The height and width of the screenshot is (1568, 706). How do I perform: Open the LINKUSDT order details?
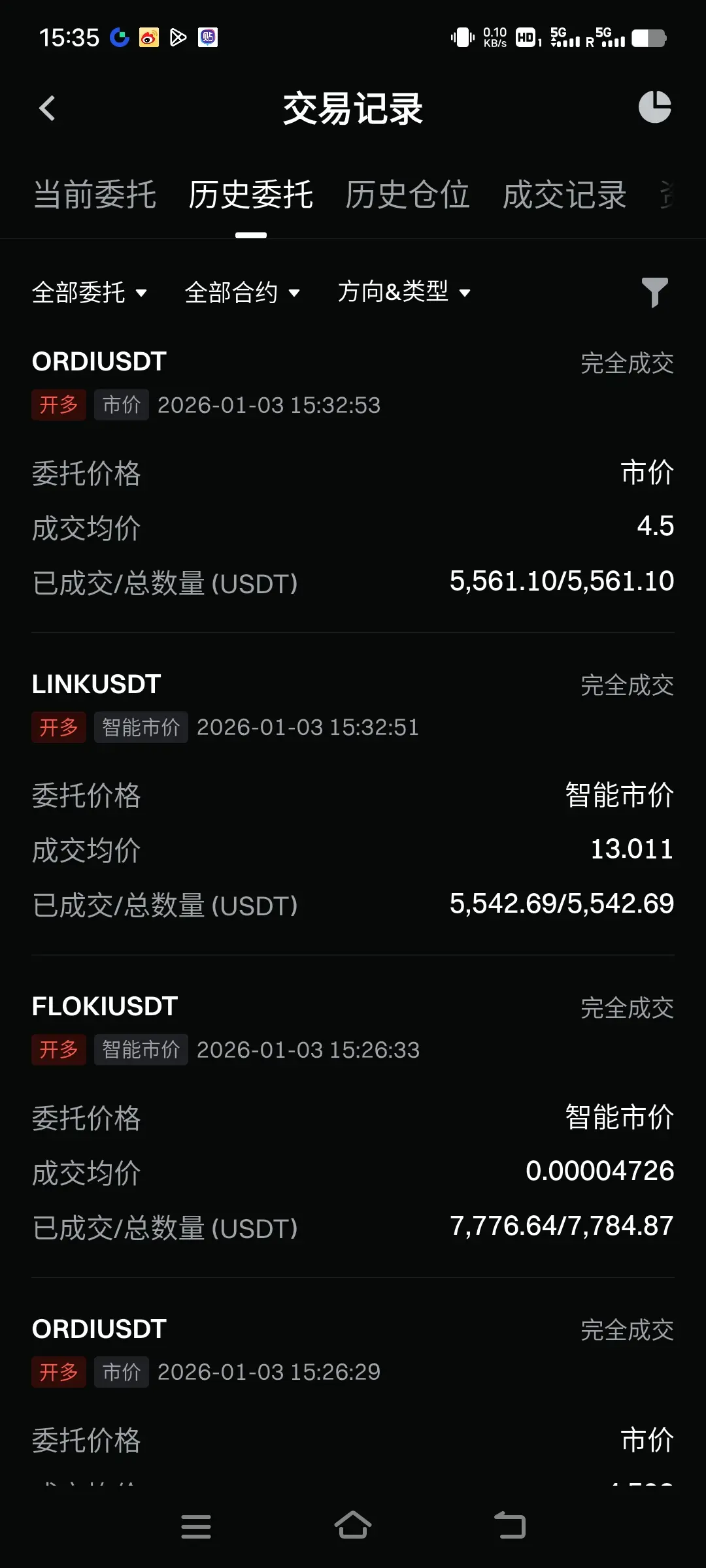pos(353,794)
